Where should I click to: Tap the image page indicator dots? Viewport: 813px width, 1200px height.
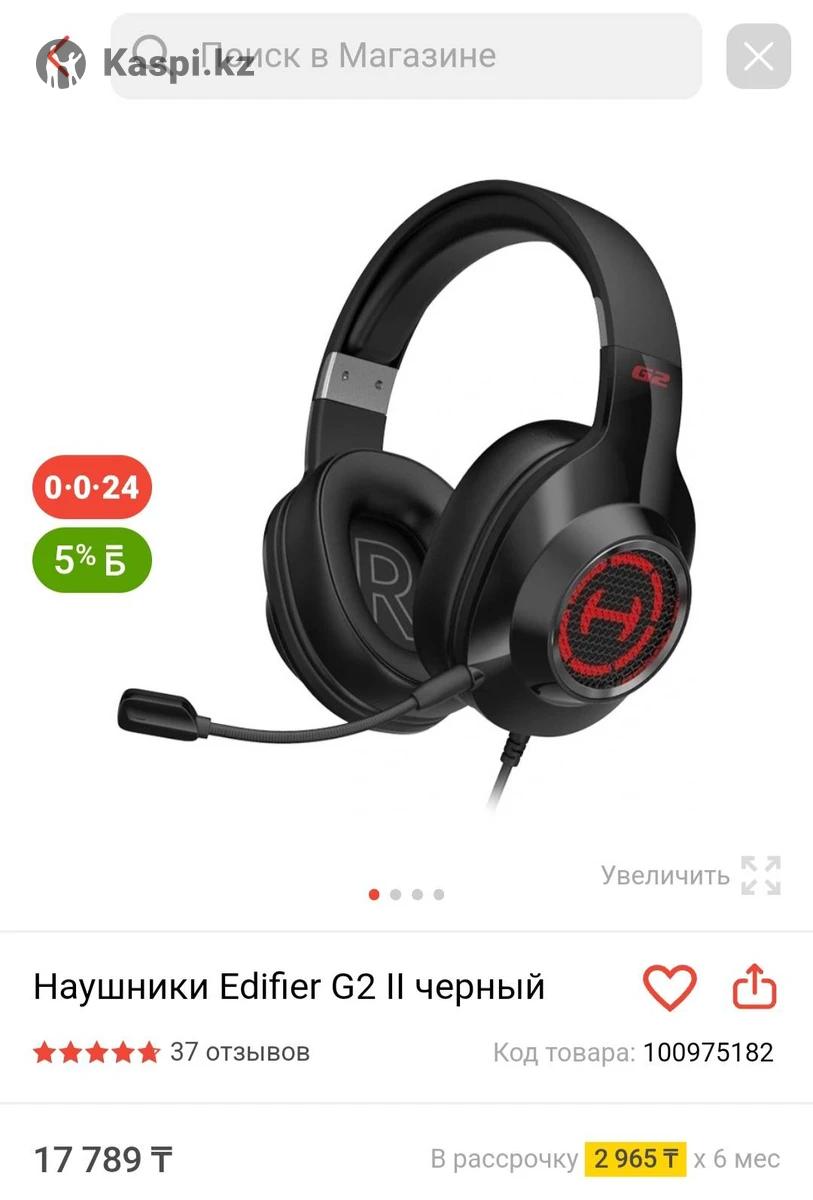pyautogui.click(x=406, y=894)
